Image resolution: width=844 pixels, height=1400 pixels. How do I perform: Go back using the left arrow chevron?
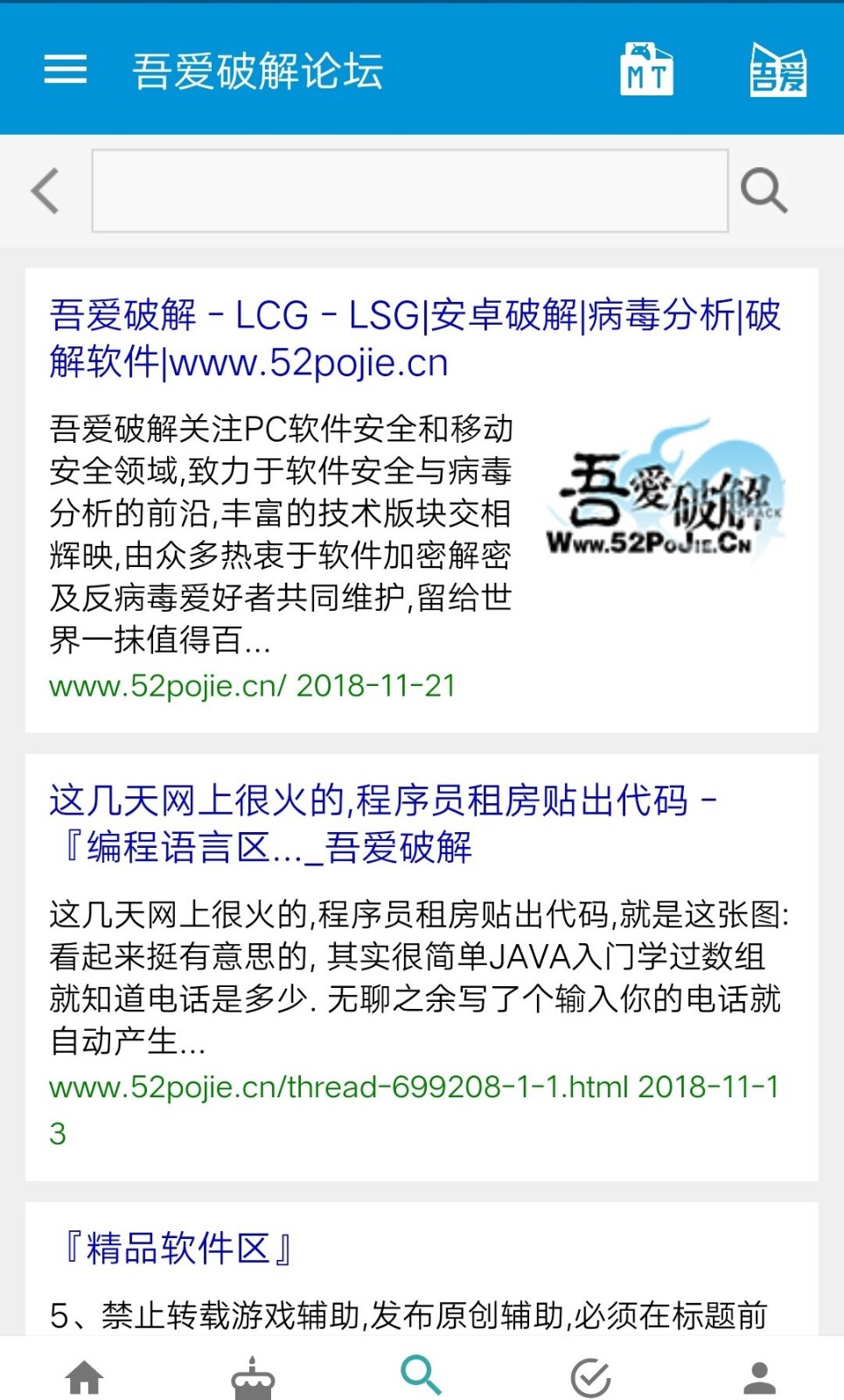45,190
